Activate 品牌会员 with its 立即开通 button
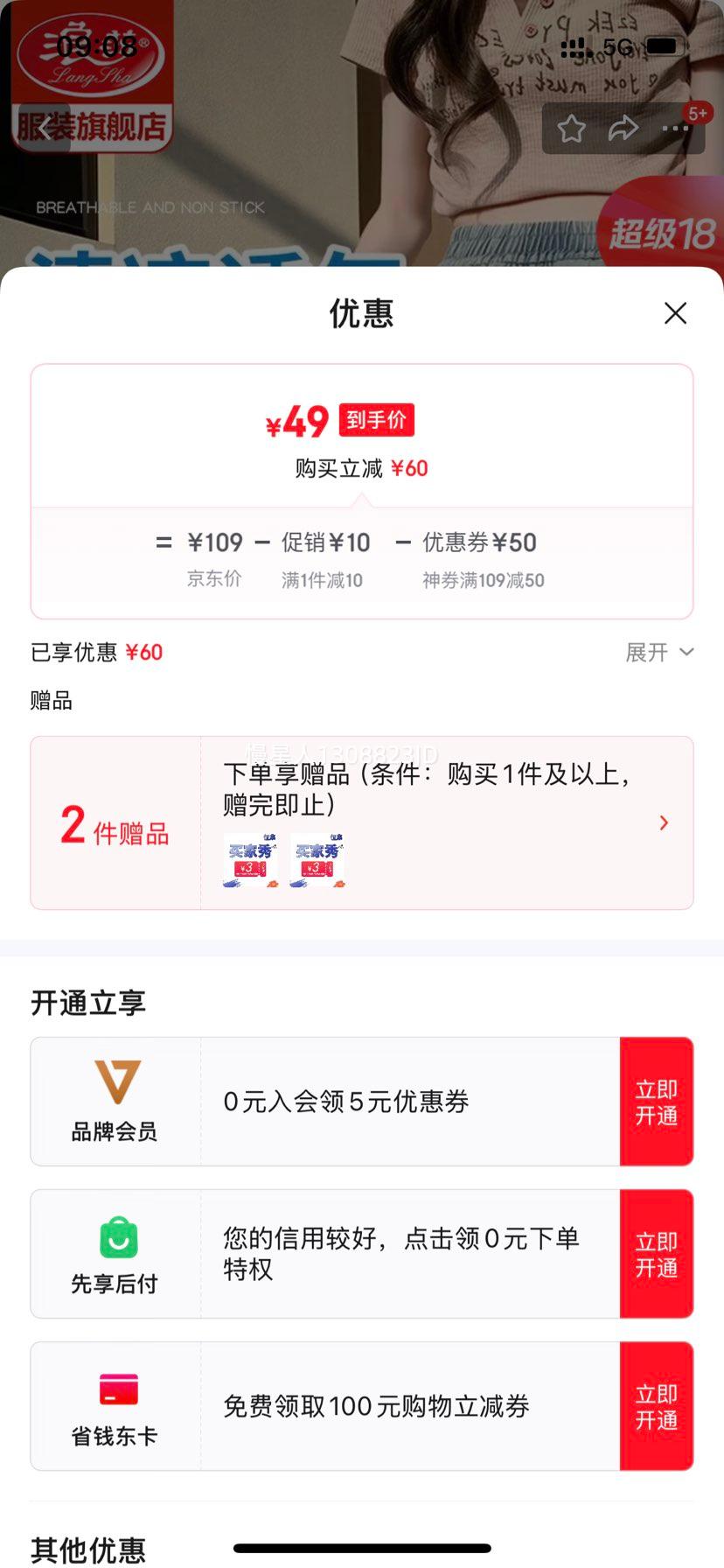 click(x=657, y=1102)
